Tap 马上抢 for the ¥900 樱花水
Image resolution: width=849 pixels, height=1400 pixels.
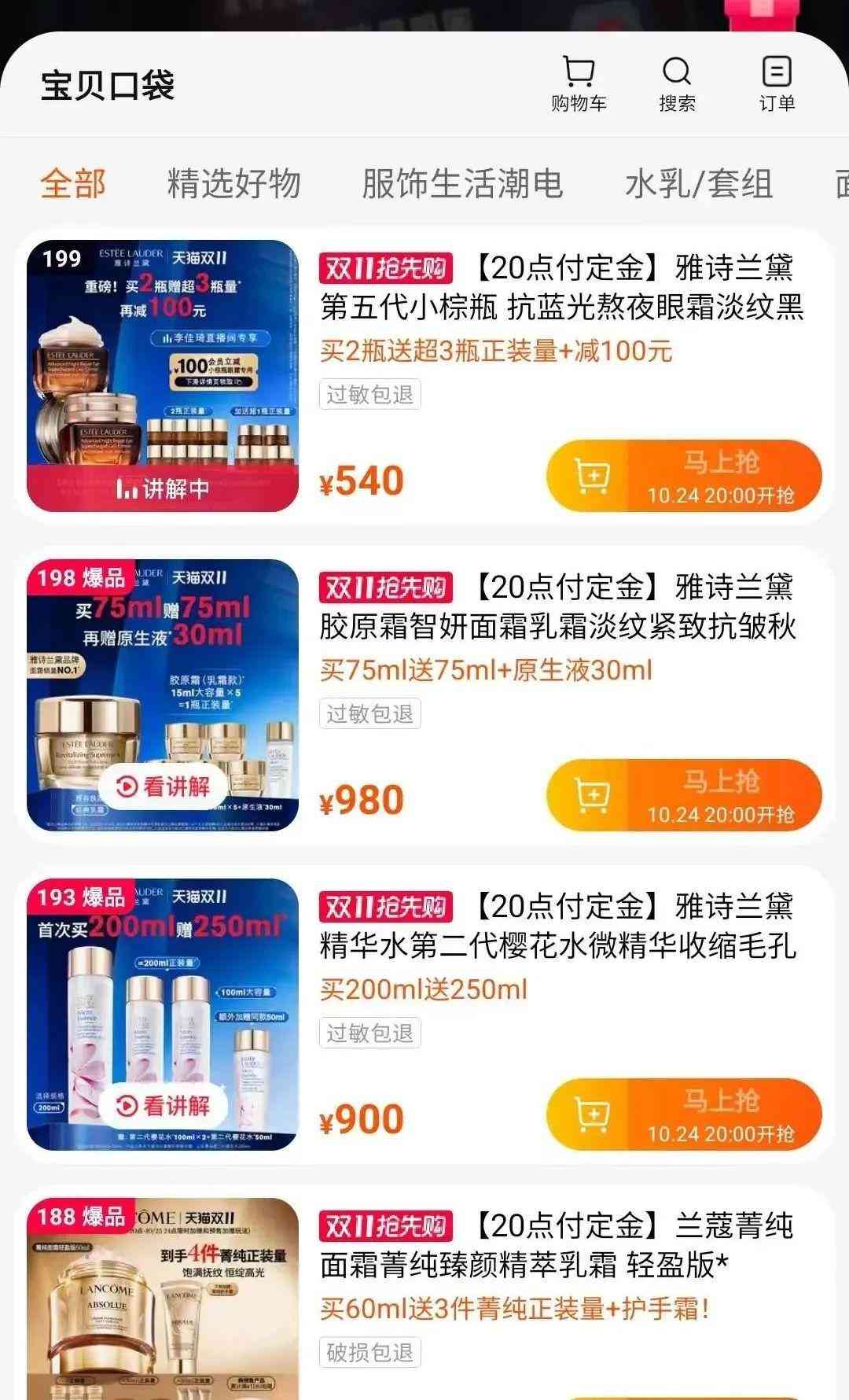coord(684,1114)
